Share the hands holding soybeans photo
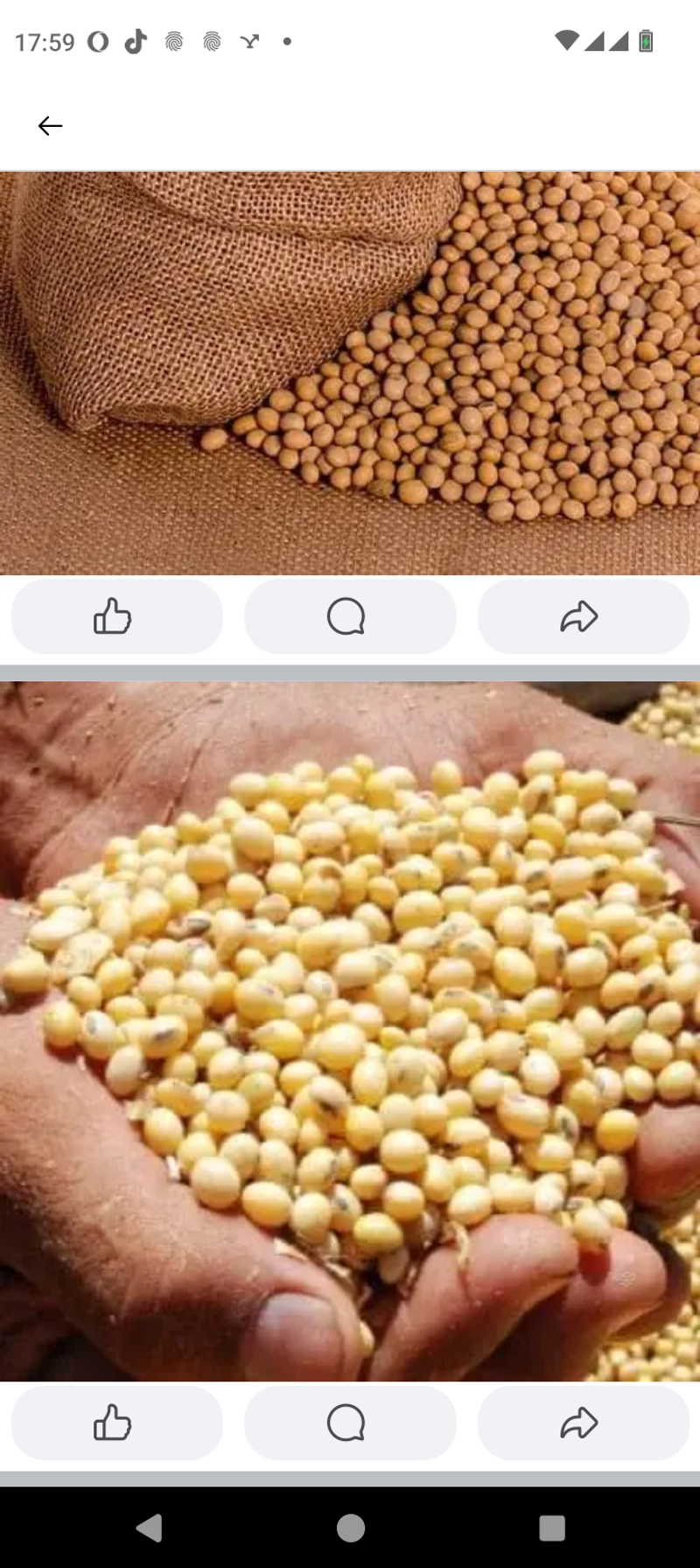 (x=584, y=1423)
